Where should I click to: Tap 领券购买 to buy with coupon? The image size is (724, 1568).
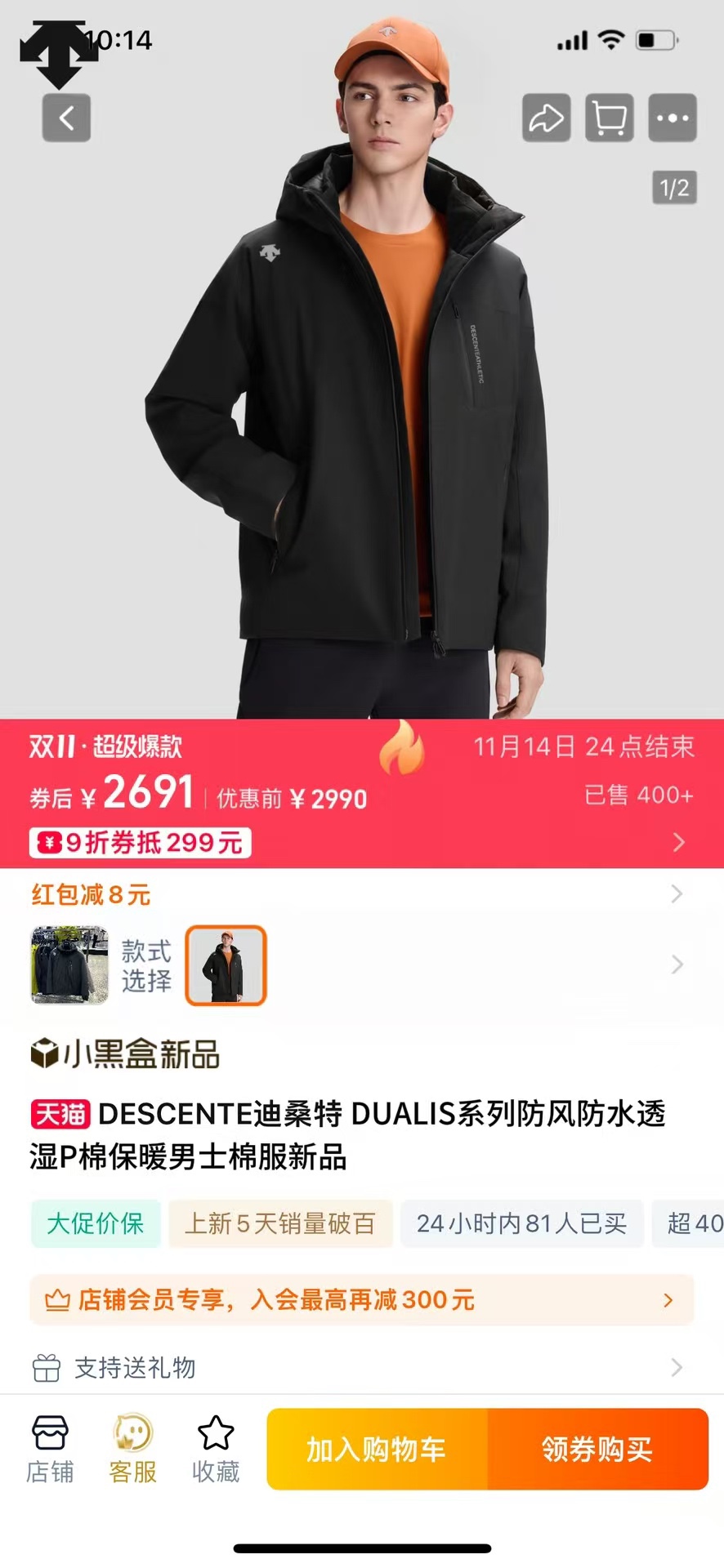(x=597, y=1450)
